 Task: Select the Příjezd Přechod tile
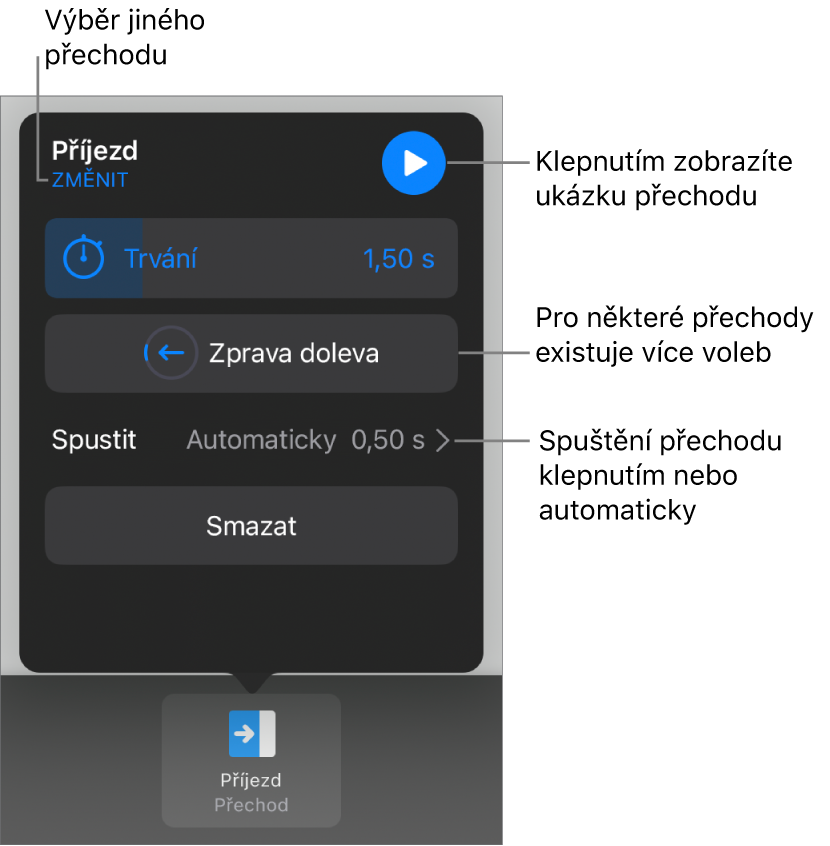point(252,760)
